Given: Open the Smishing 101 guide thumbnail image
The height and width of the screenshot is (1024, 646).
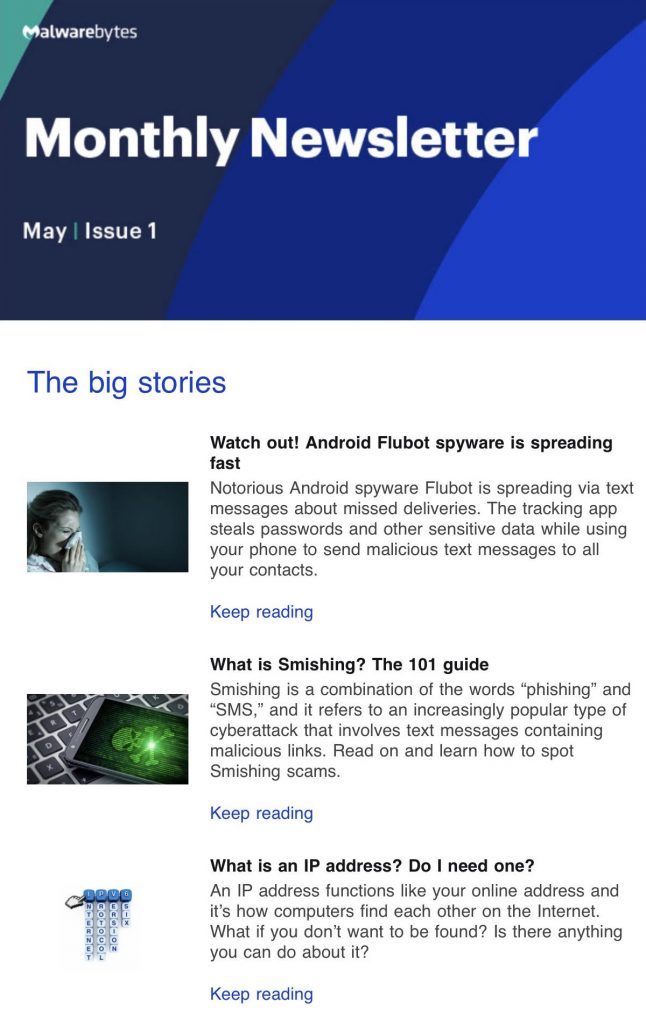Looking at the screenshot, I should (107, 739).
